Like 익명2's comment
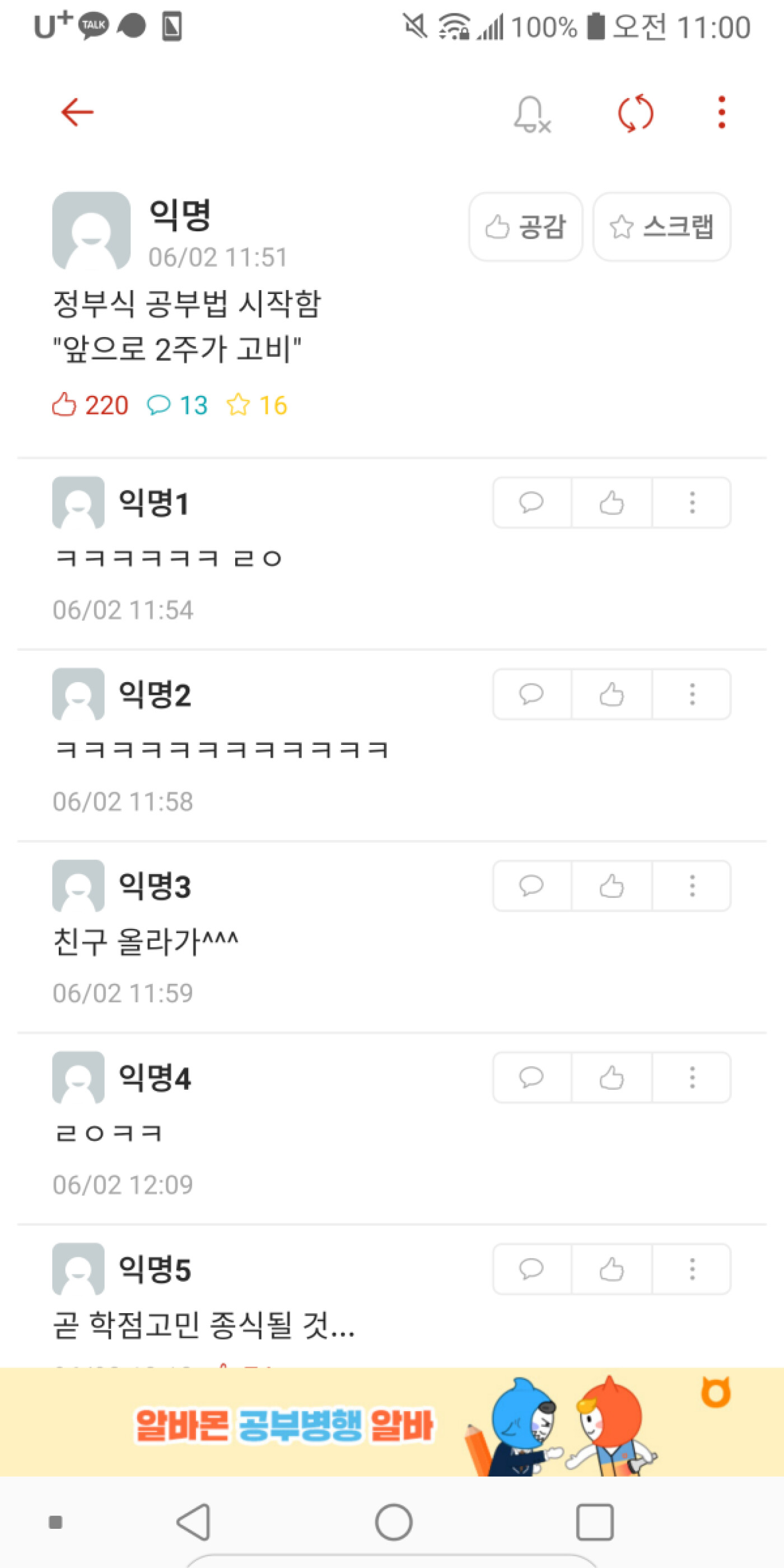This screenshot has width=784, height=1568. click(x=612, y=694)
